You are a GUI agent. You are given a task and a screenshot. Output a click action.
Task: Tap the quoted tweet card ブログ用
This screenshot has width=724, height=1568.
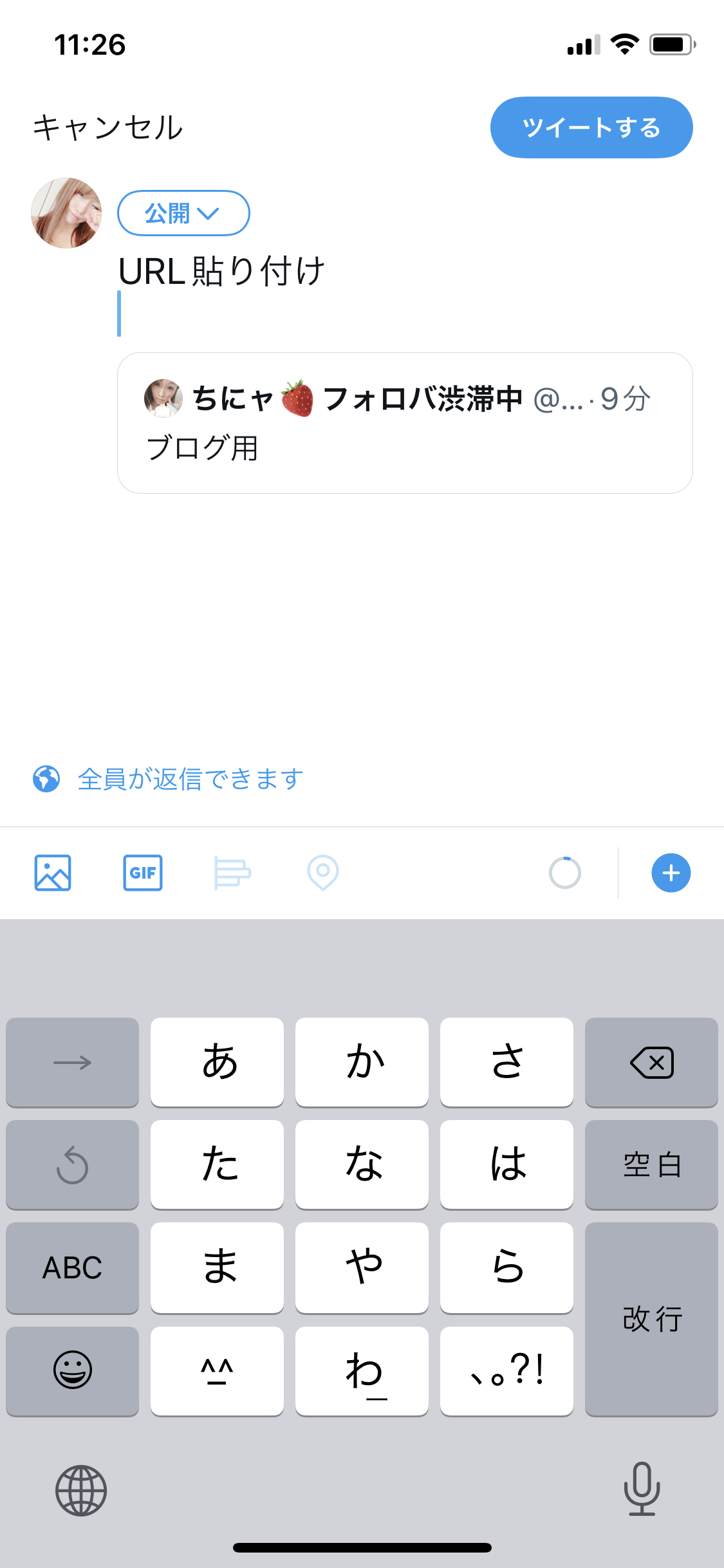pos(405,423)
